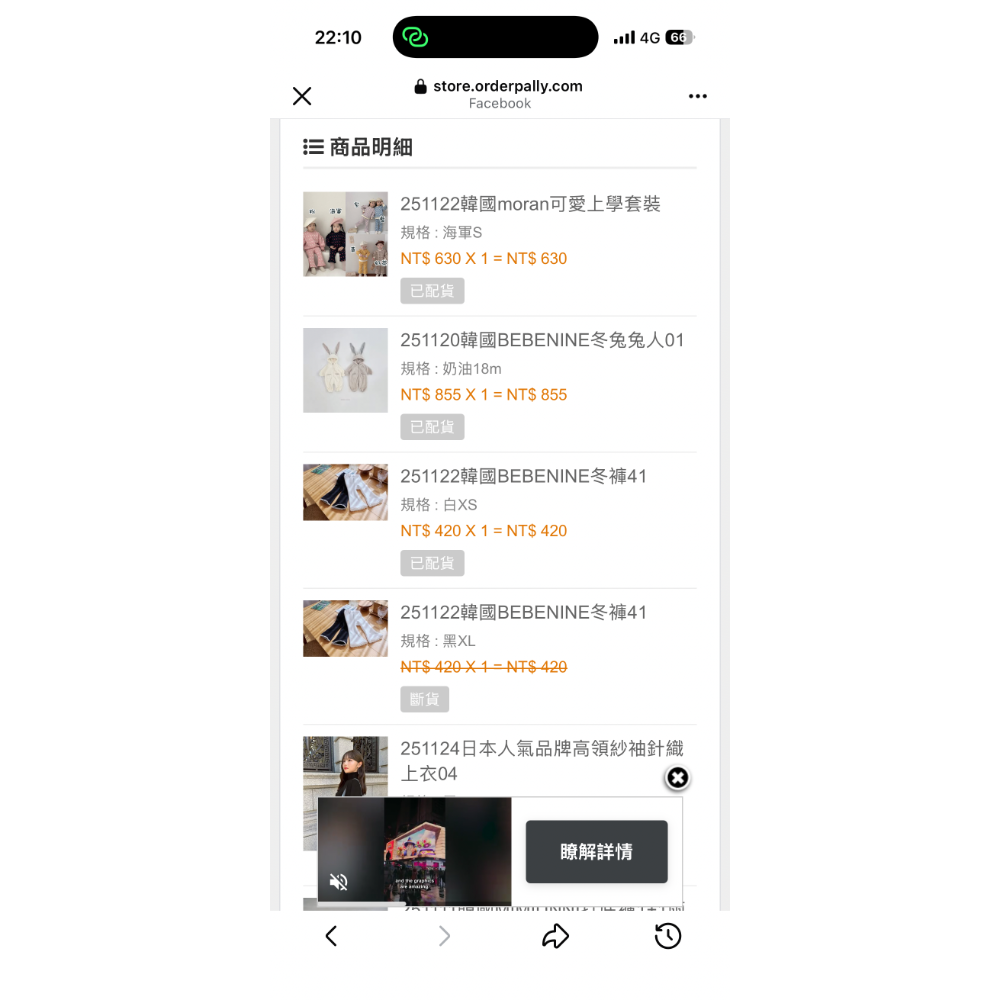Dismiss the floating video ad
This screenshot has width=1000, height=1000.
pyautogui.click(x=677, y=778)
